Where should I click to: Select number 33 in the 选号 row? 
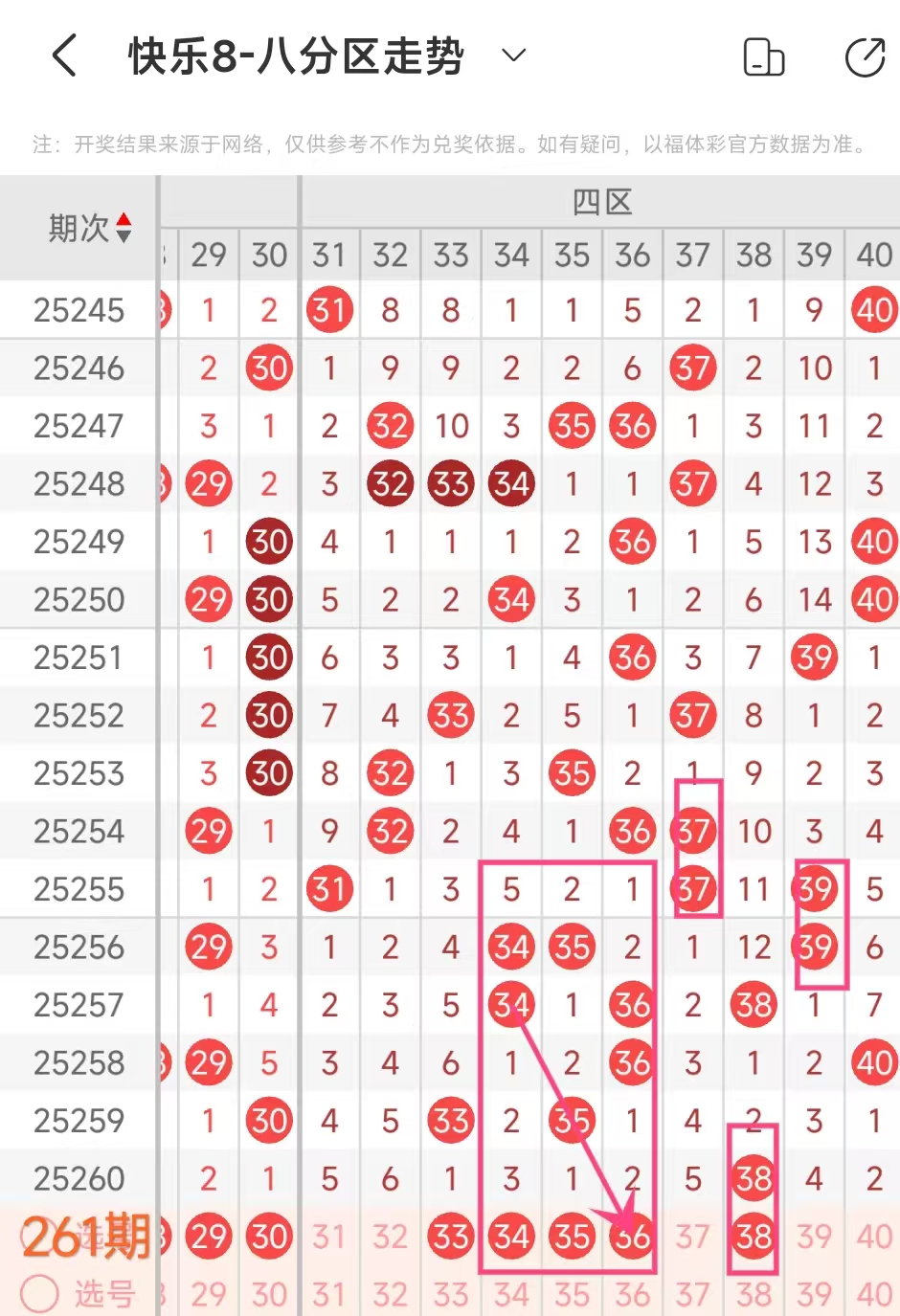click(x=451, y=1295)
